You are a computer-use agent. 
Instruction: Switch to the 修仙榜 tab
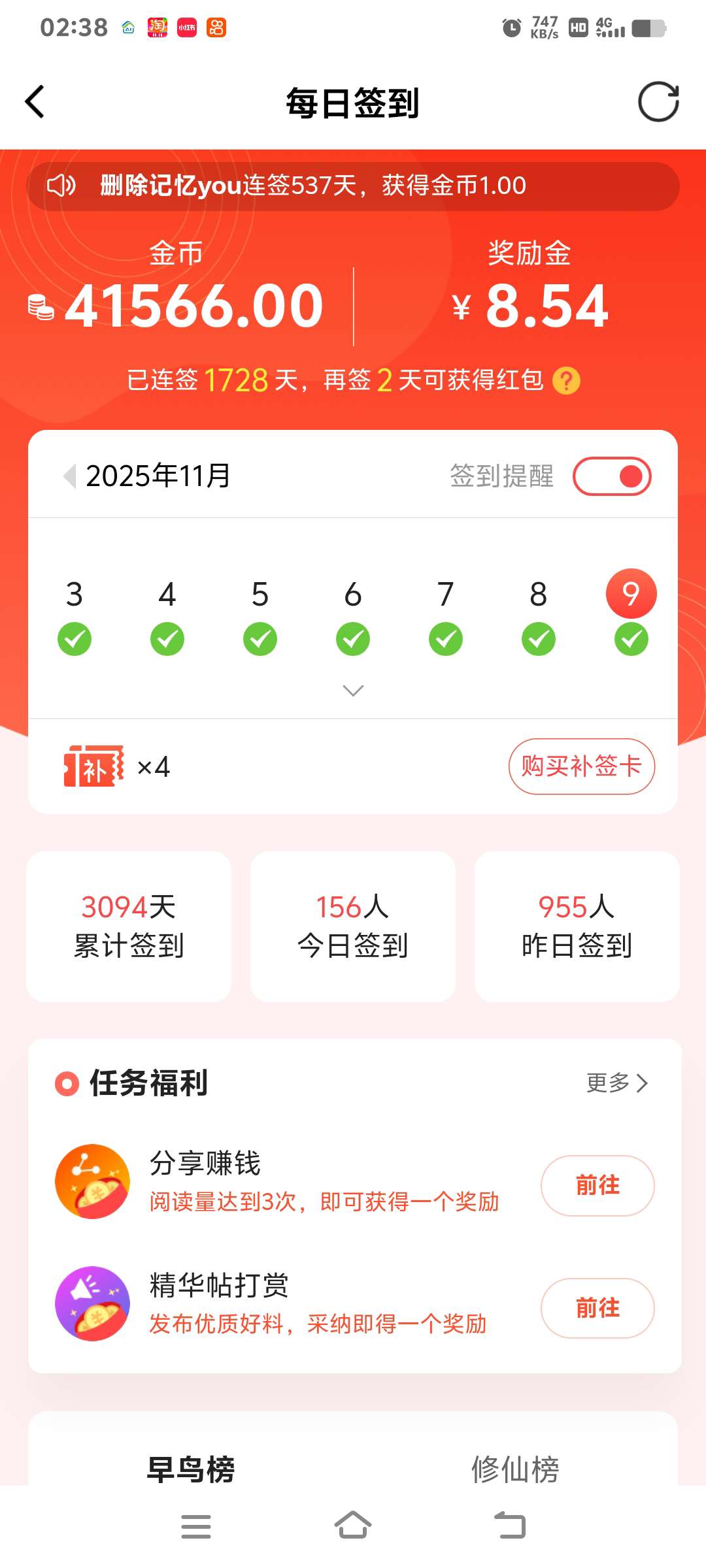pyautogui.click(x=515, y=1469)
